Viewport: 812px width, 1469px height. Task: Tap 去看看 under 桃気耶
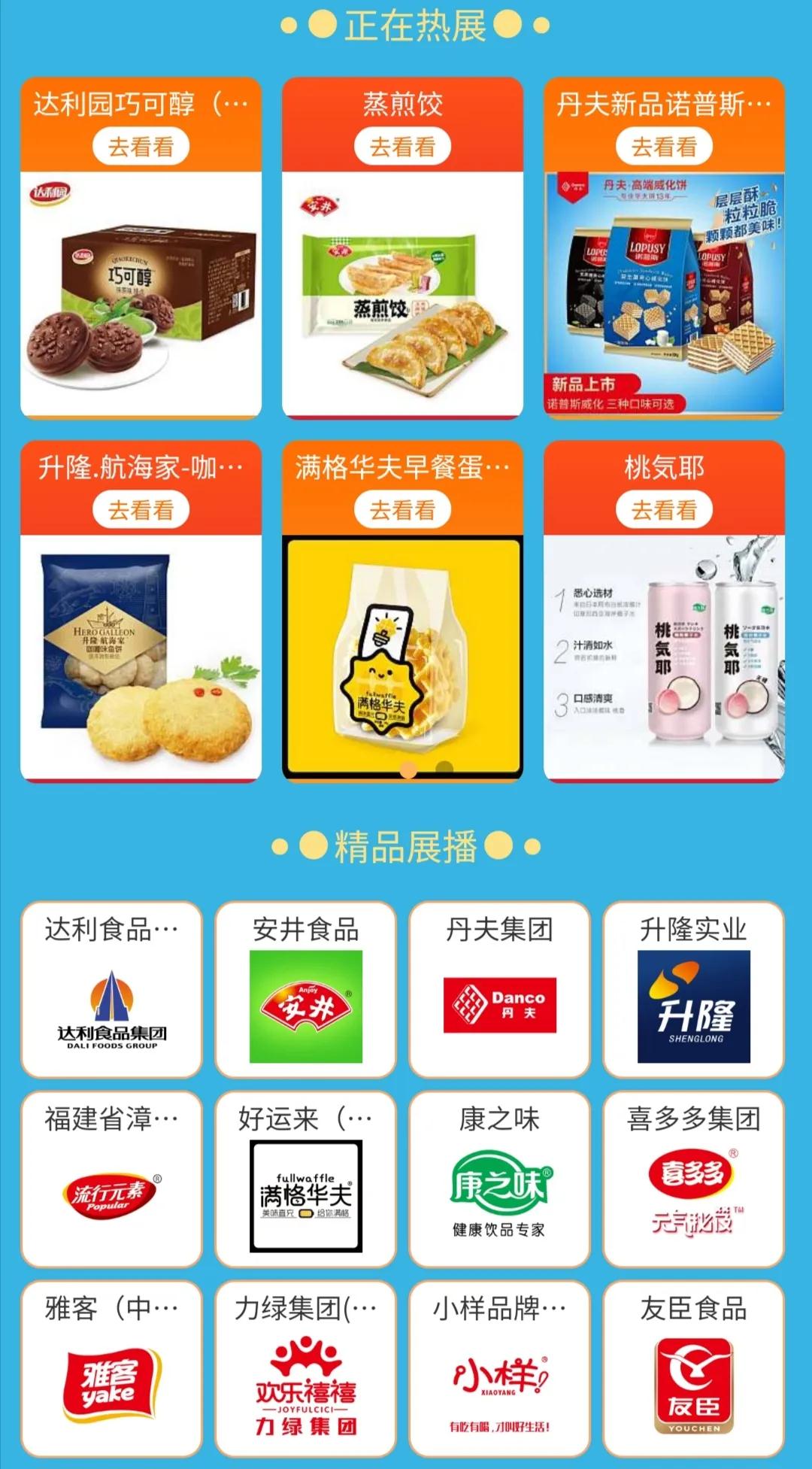[664, 510]
